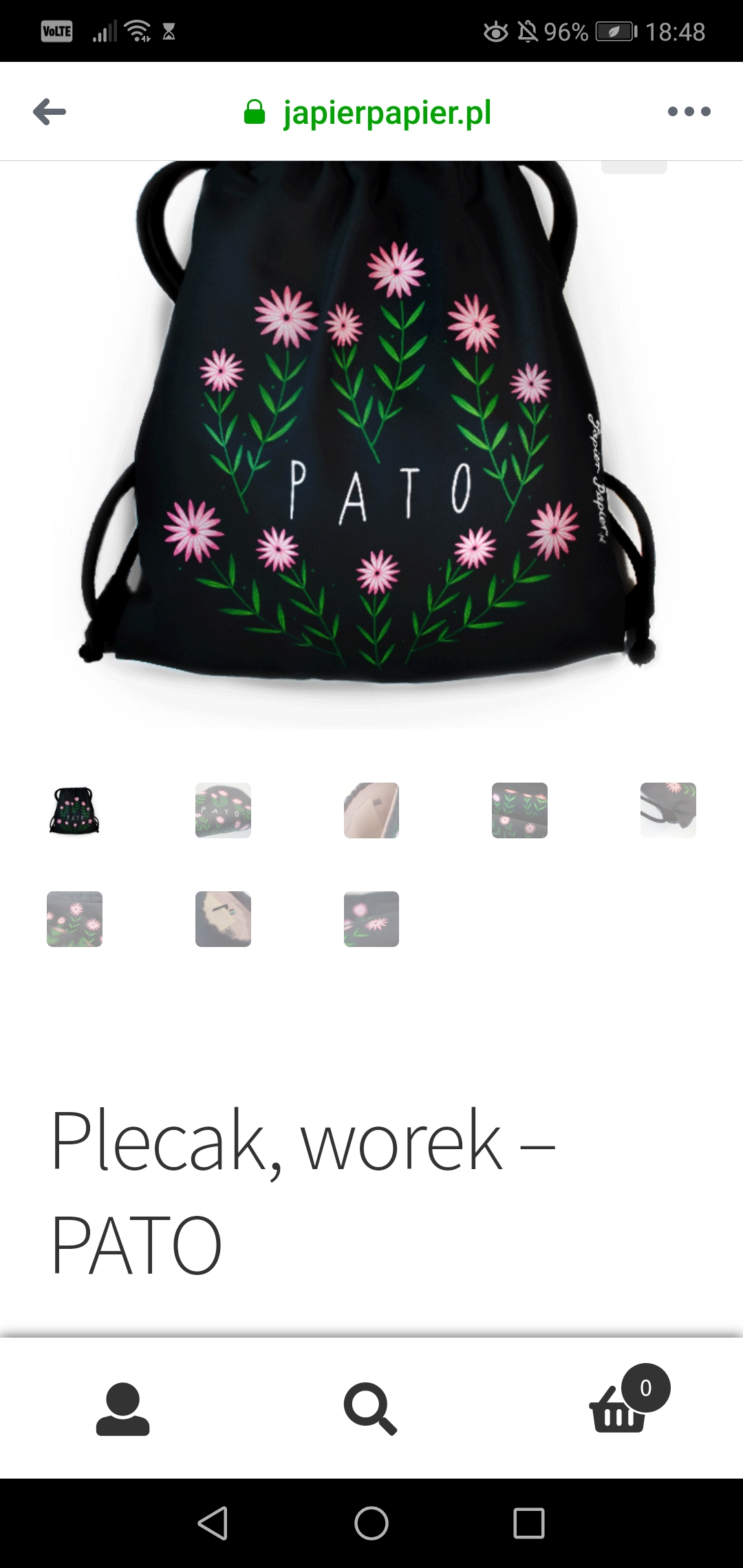This screenshot has width=743, height=1568.
Task: Select the seventh thumbnail showing inner pocket
Action: click(x=223, y=919)
